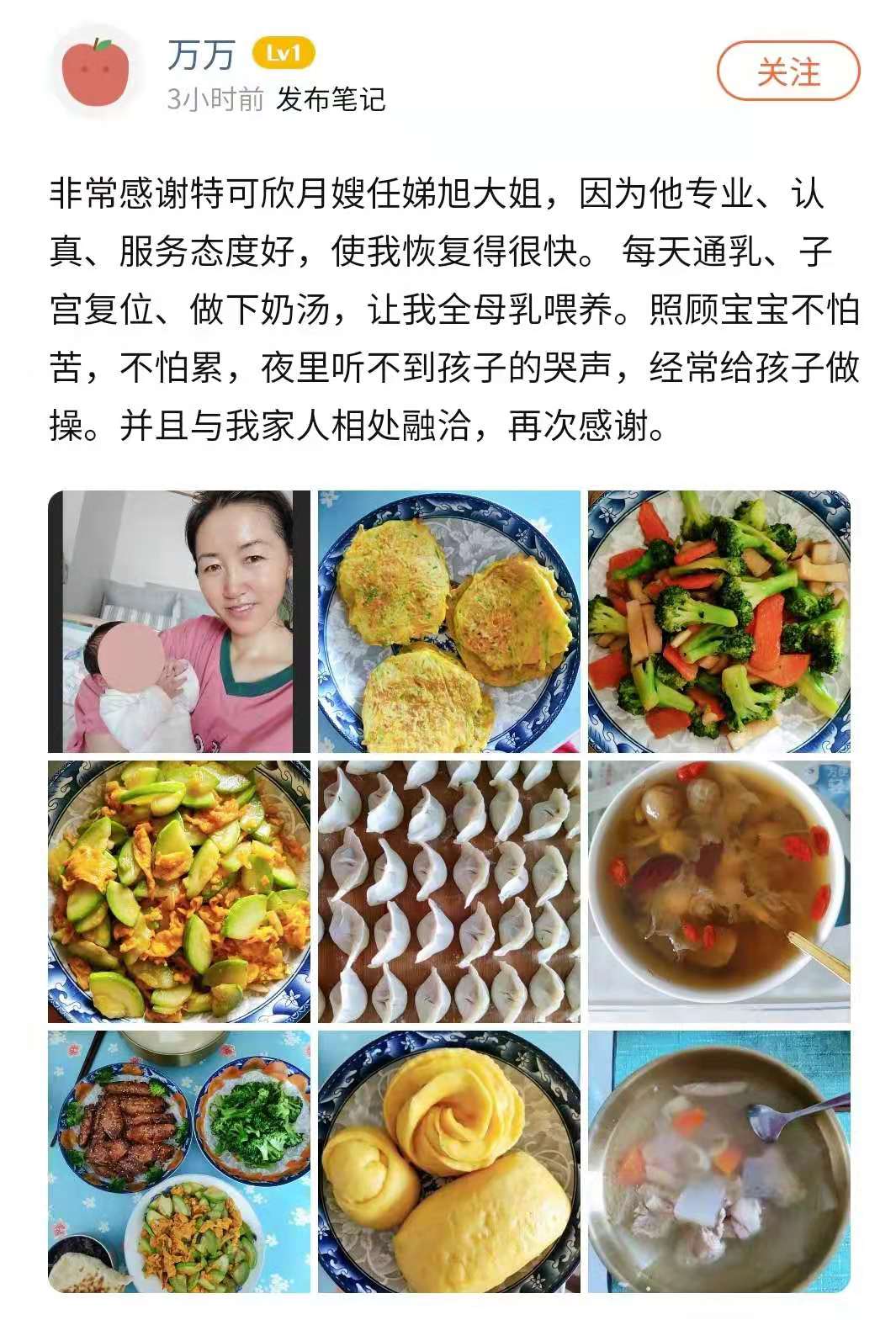This screenshot has width=896, height=1320.
Task: View the goji berry soup photo
Action: (718, 892)
